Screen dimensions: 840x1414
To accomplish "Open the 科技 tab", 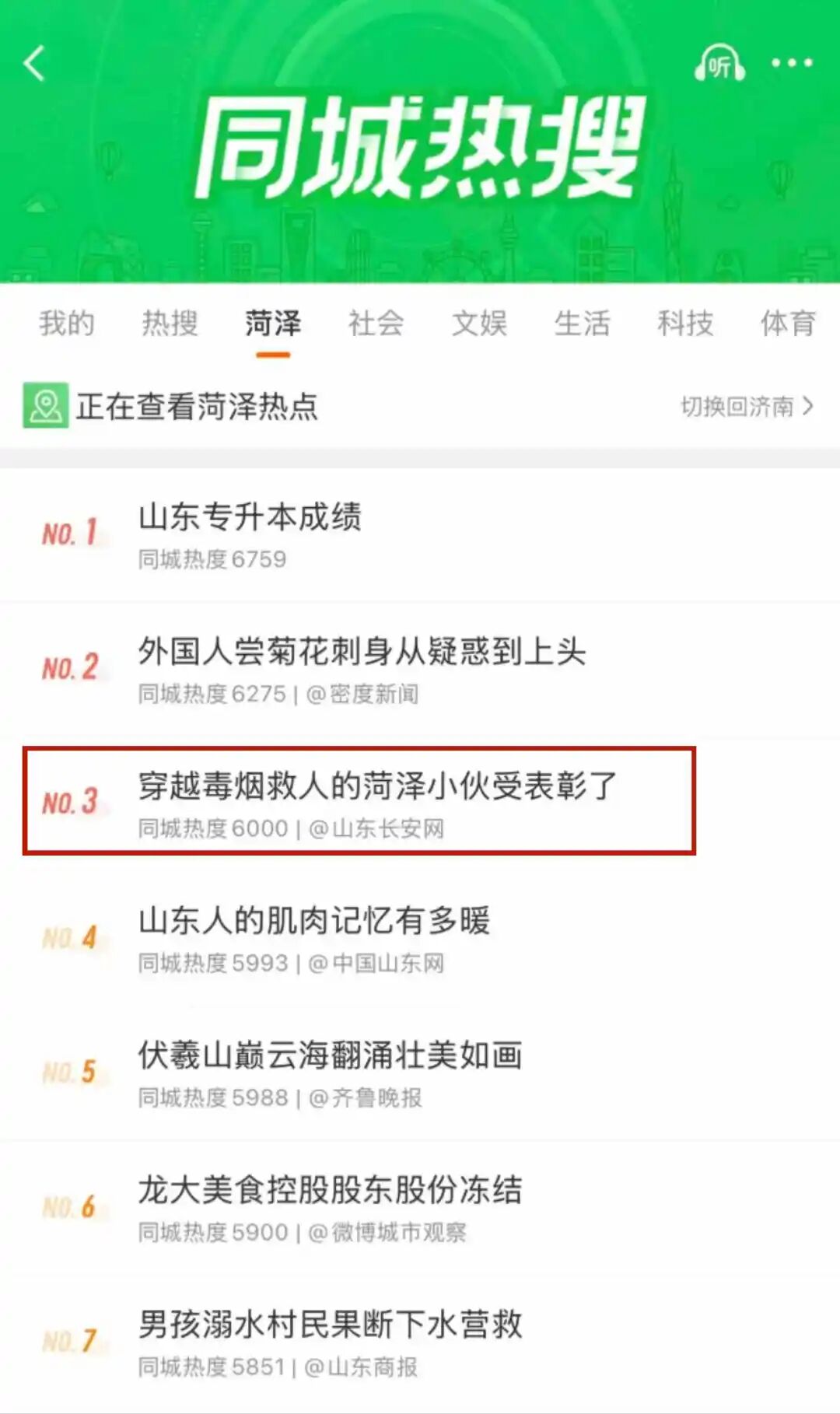I will point(685,323).
